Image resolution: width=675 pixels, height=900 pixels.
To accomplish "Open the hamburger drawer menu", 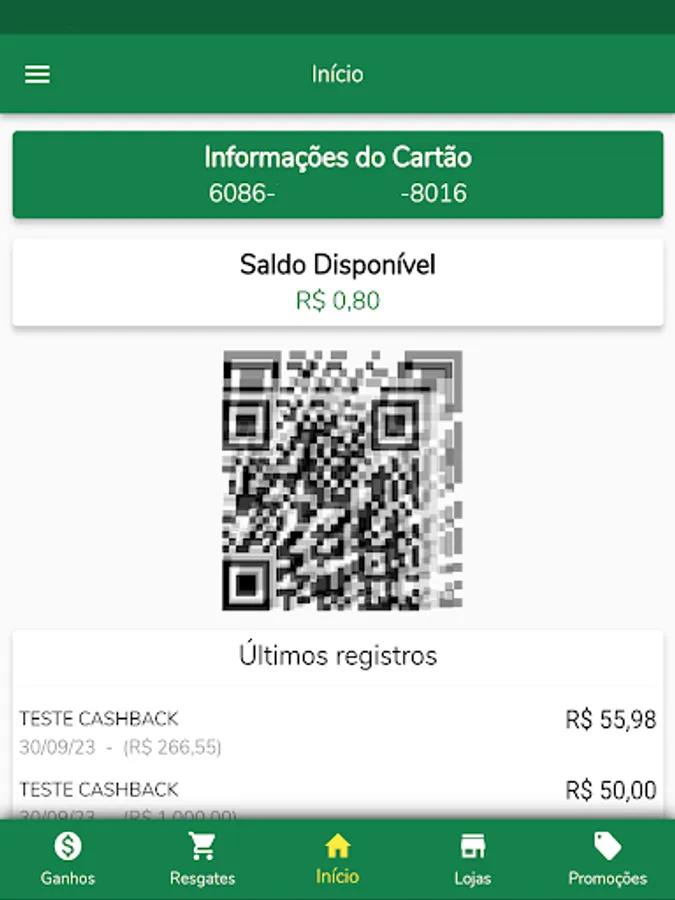I will coord(37,75).
